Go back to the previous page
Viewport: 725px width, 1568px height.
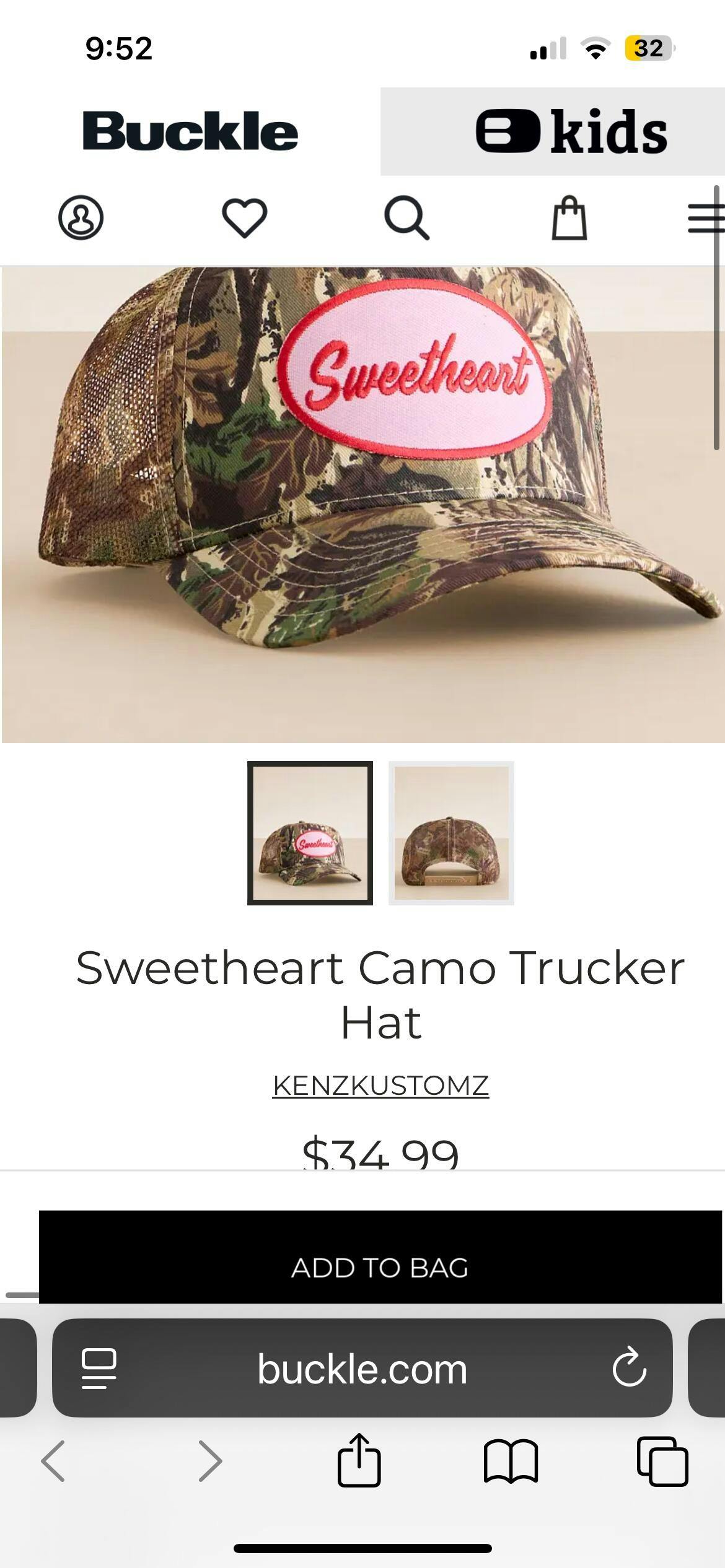click(x=53, y=1461)
